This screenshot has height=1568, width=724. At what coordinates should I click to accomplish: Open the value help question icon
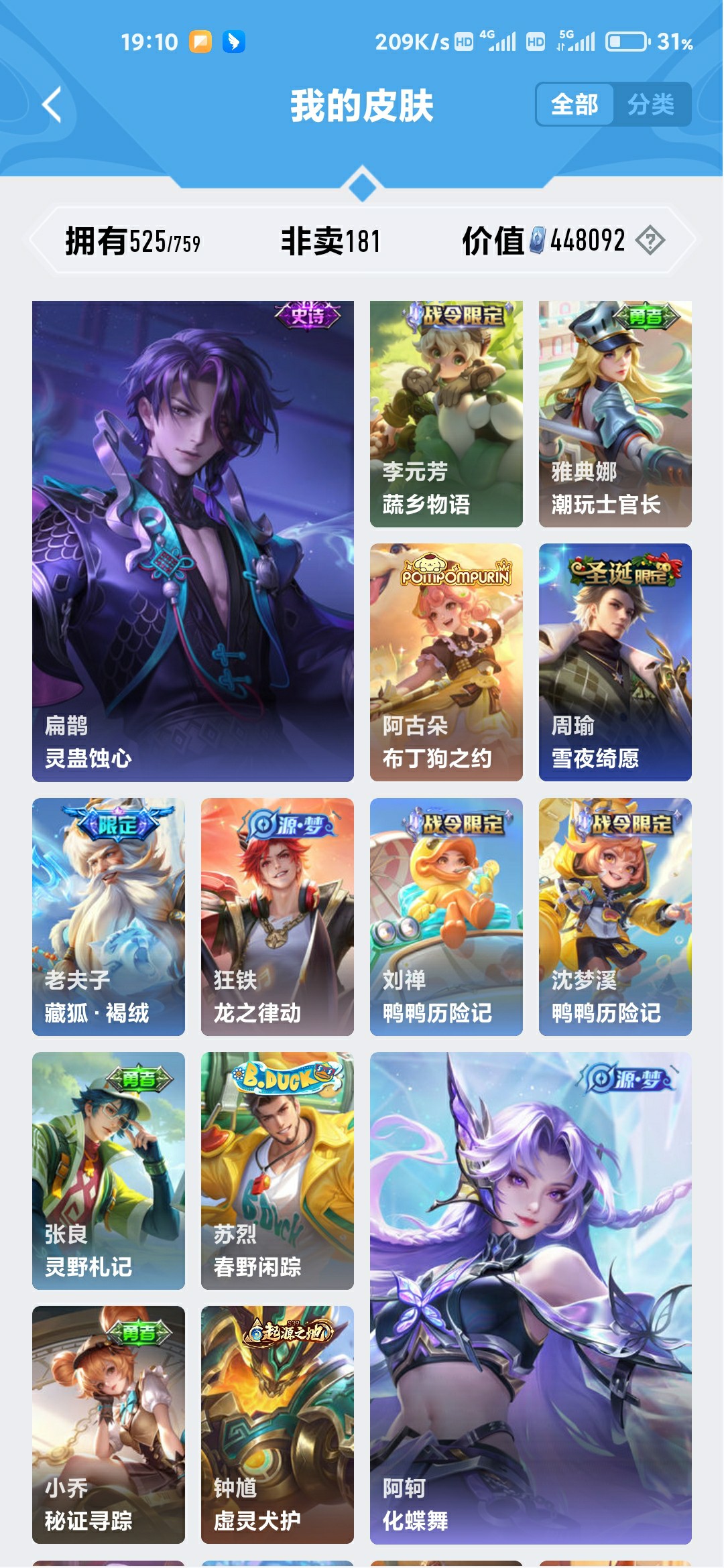[x=650, y=241]
